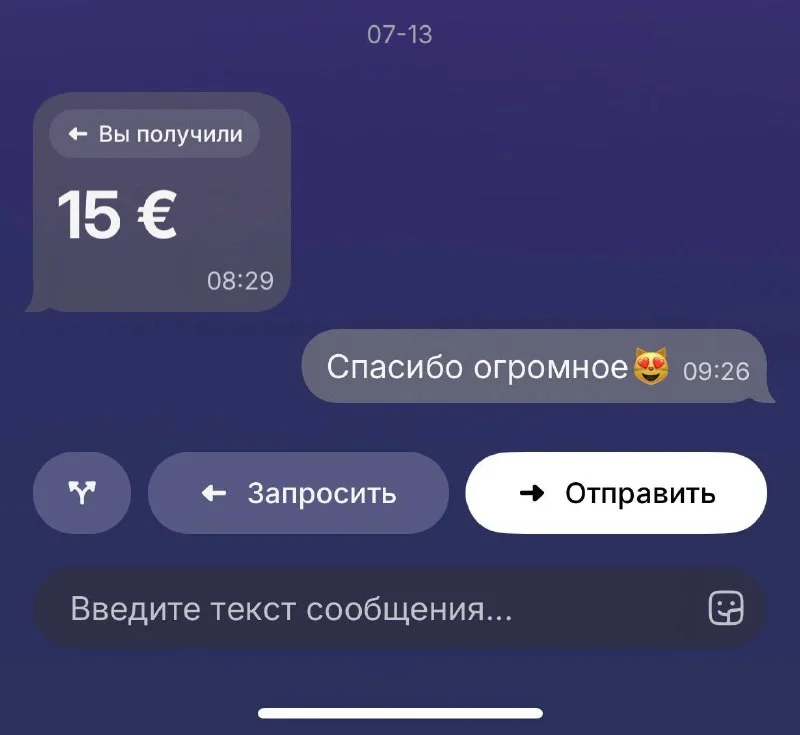The image size is (800, 735).
Task: Tap the Запросить button to request money
Action: [x=298, y=493]
